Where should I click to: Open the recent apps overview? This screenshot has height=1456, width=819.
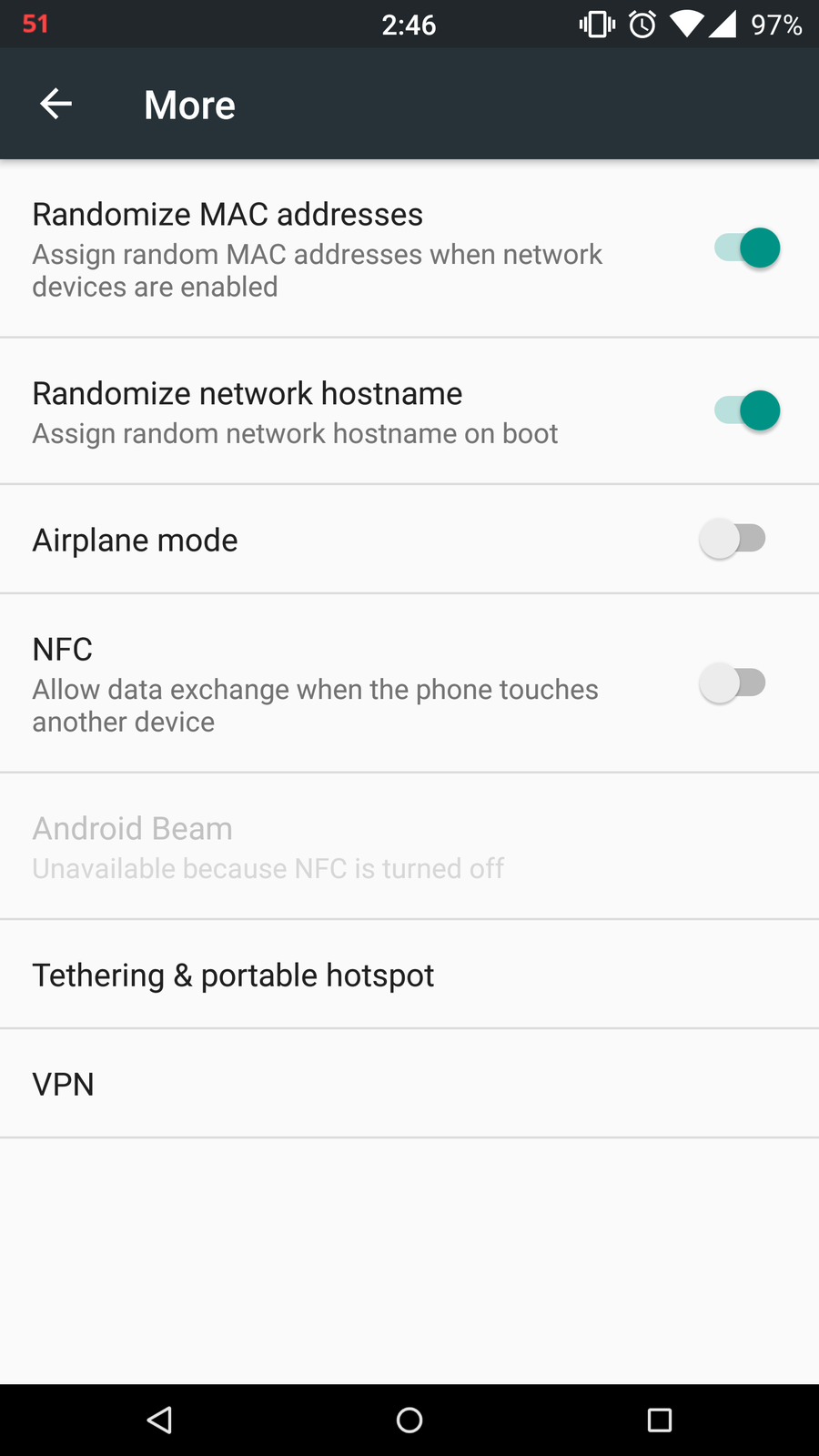coord(659,1420)
